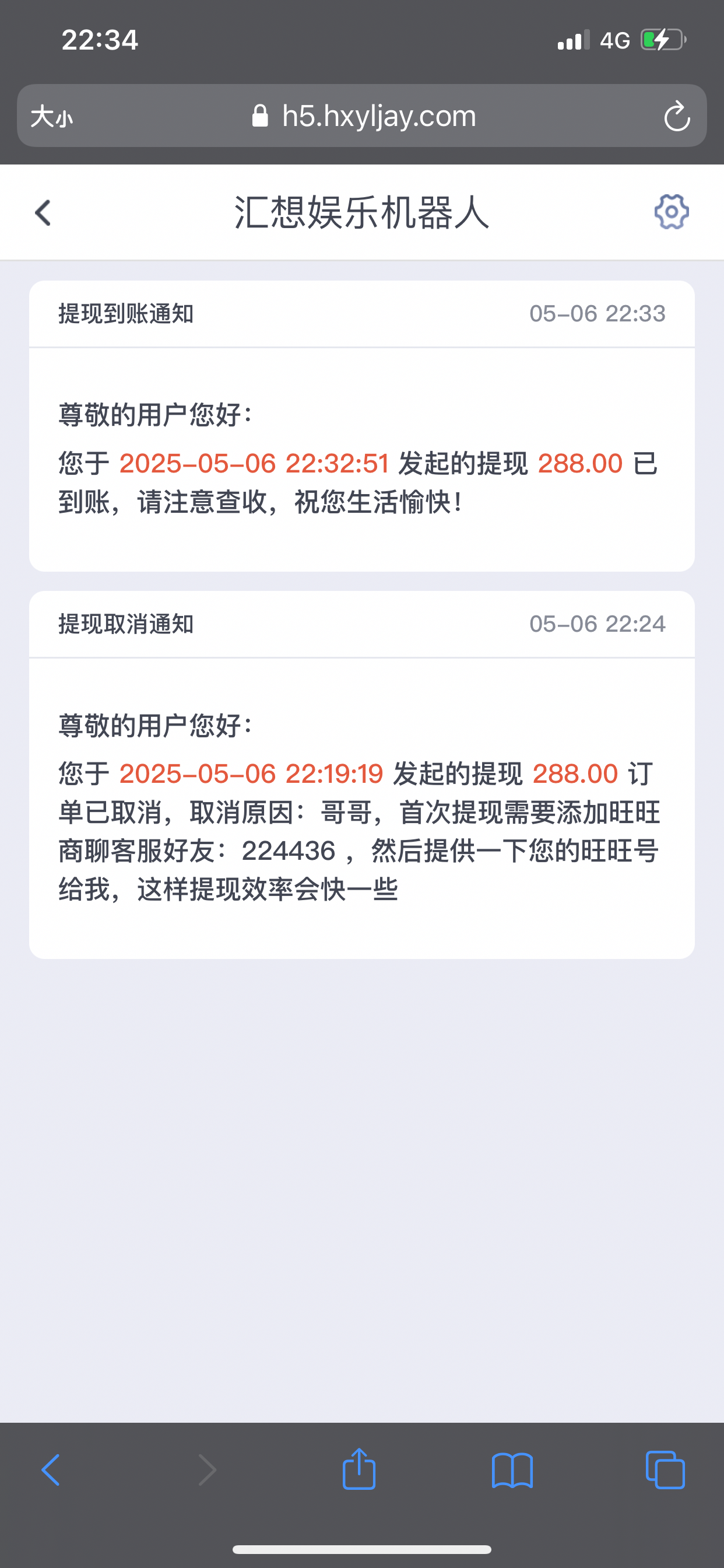Open Safari bookmarks
The image size is (724, 1568).
[x=512, y=1470]
